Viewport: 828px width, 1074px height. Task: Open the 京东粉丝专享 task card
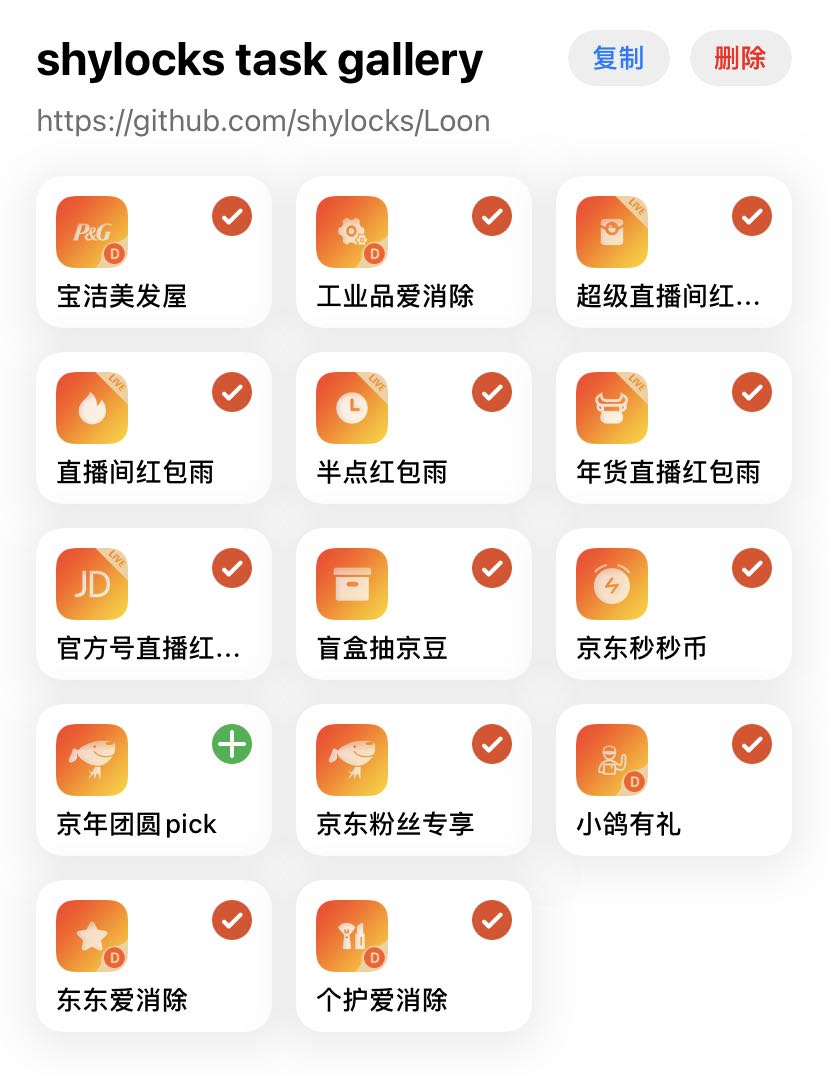pyautogui.click(x=413, y=780)
